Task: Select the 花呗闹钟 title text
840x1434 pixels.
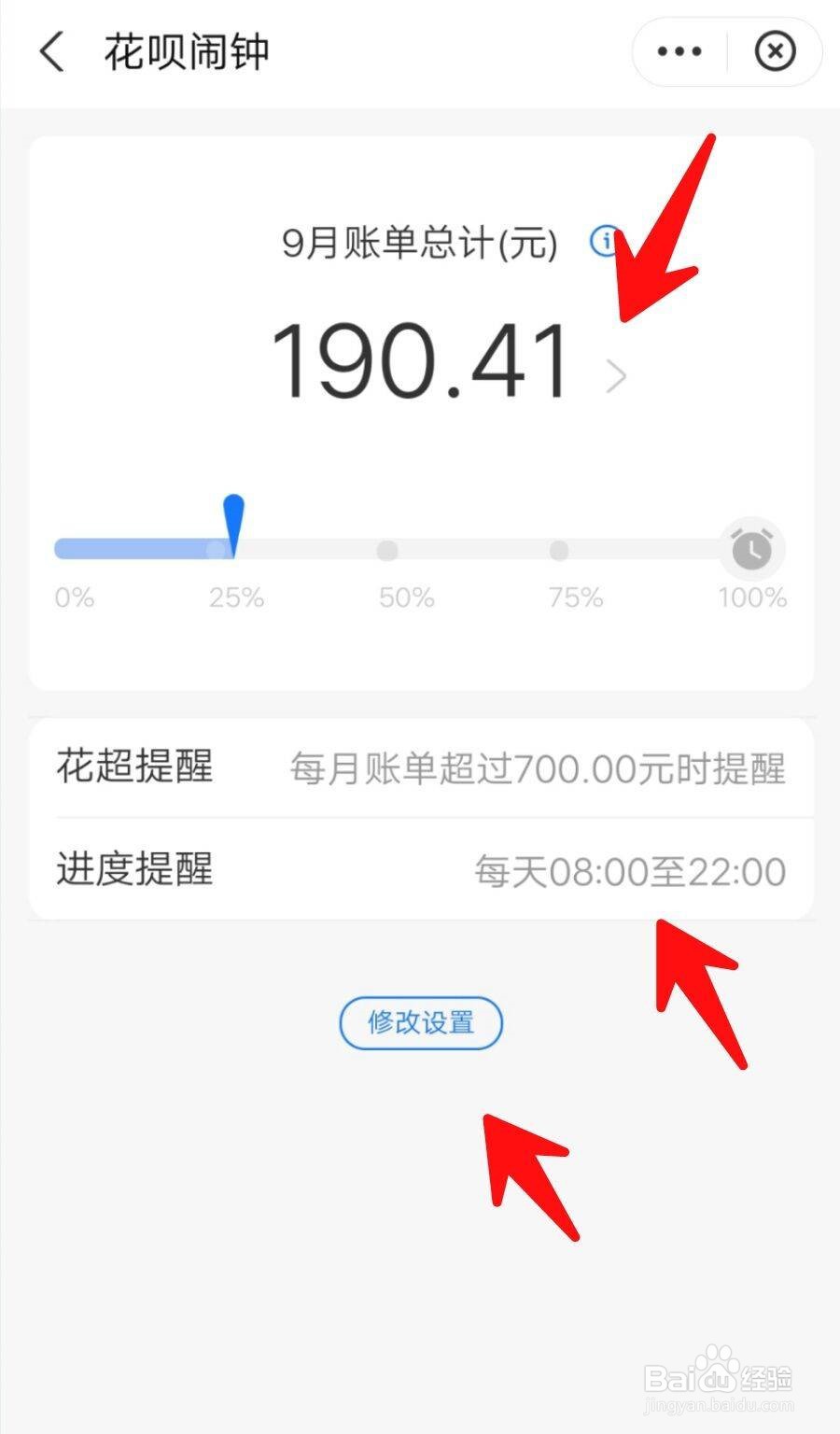Action: tap(185, 53)
